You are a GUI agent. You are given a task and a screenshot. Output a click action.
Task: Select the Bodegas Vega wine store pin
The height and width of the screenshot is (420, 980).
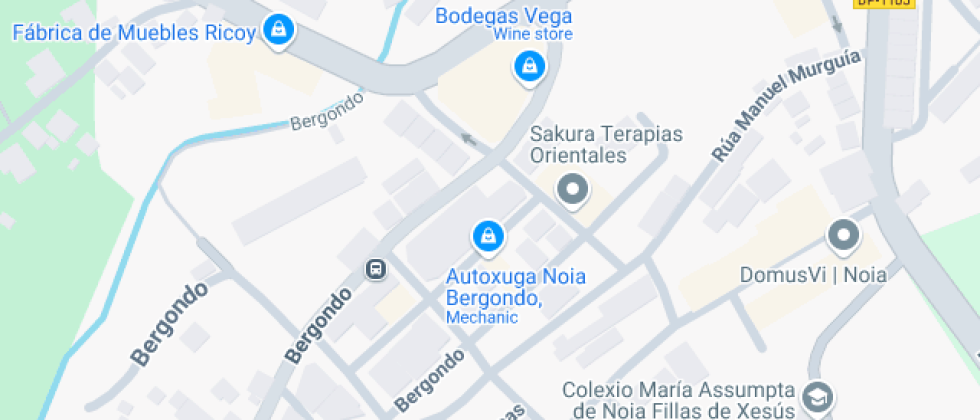[526, 68]
